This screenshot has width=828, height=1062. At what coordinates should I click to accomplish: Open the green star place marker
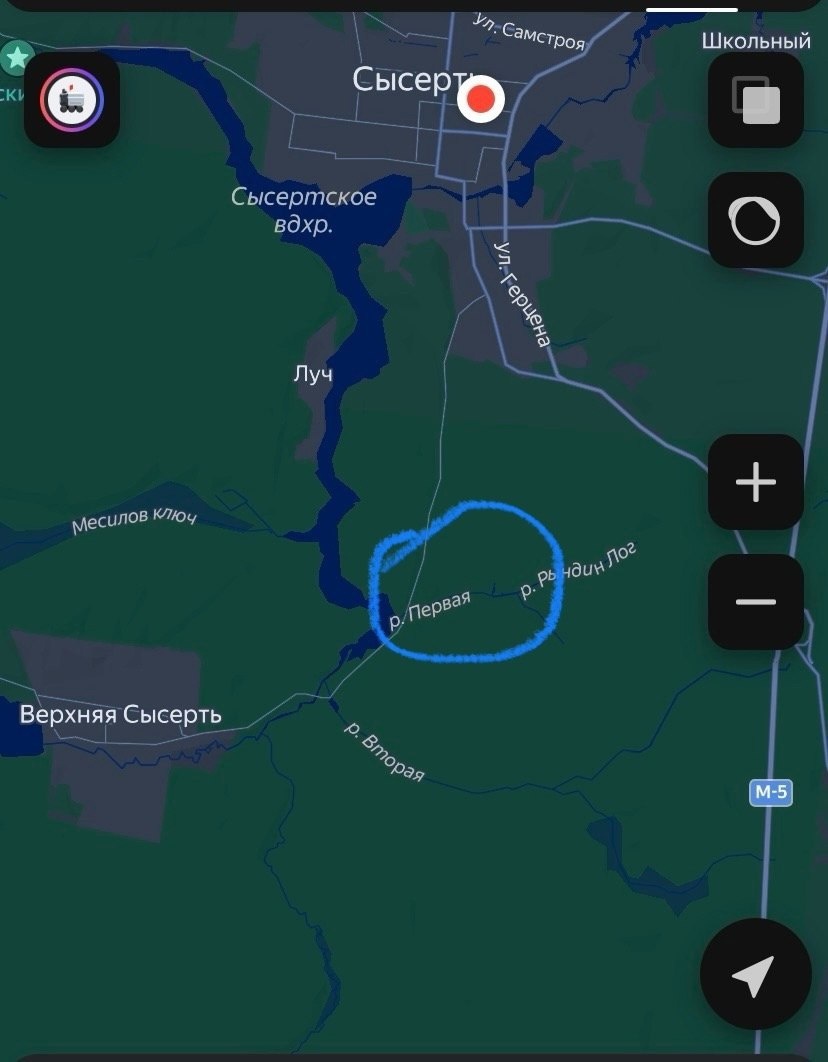(16, 57)
